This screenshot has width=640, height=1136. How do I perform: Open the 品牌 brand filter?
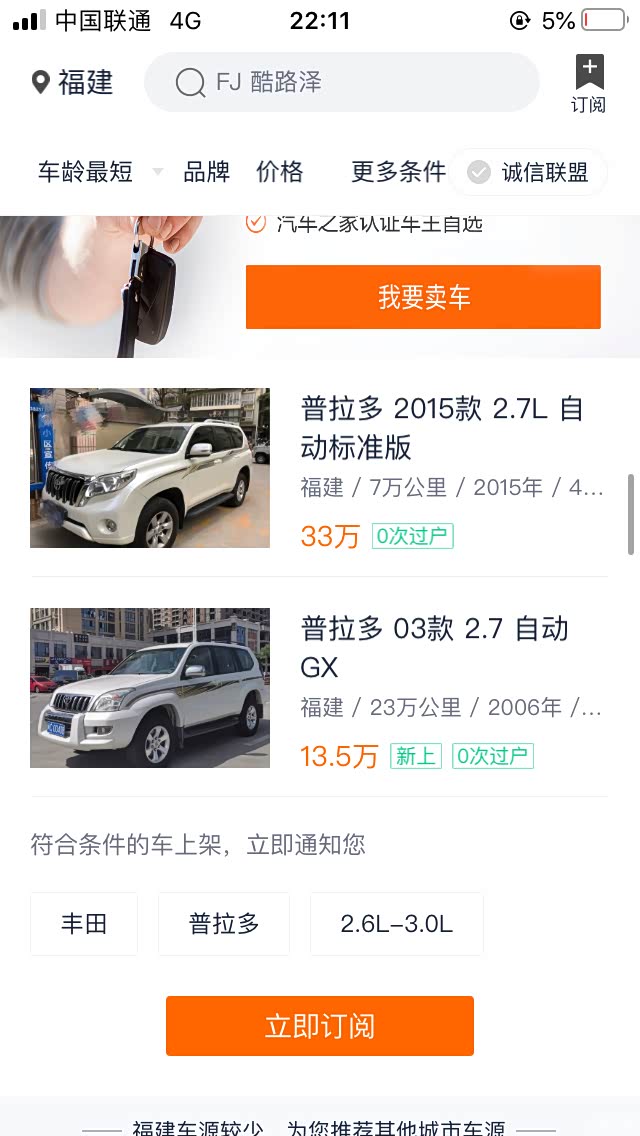click(207, 172)
